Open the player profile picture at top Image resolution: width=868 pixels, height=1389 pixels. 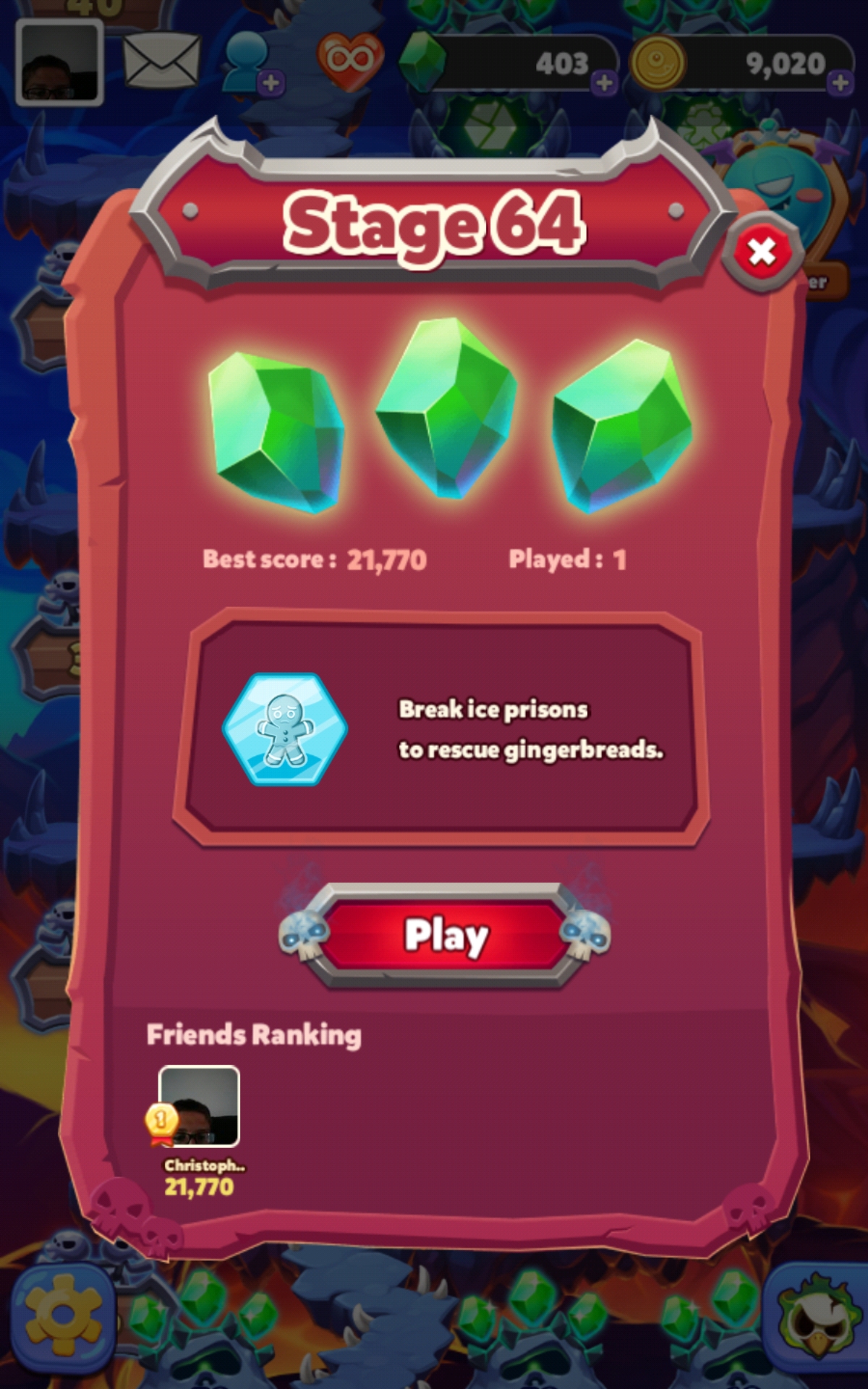(x=59, y=62)
